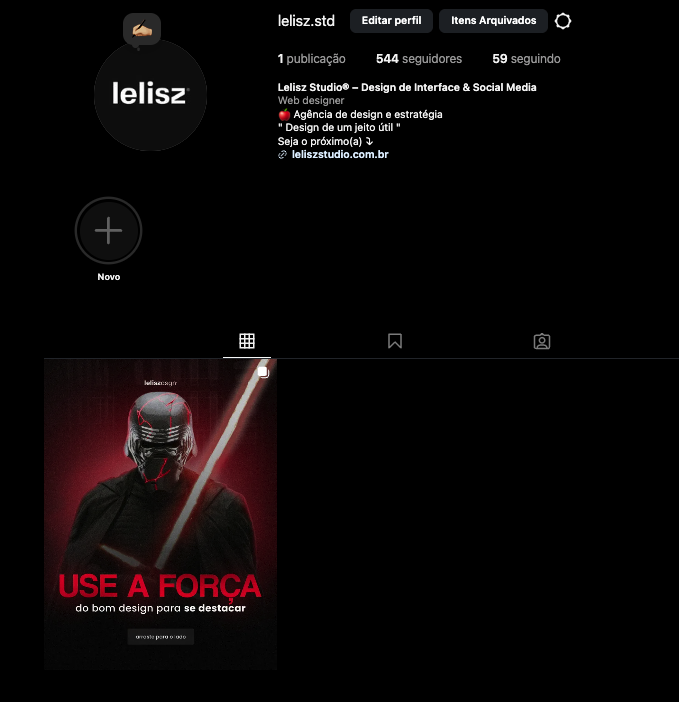Image resolution: width=679 pixels, height=702 pixels.
Task: Add a new highlight with Novo
Action: pyautogui.click(x=108, y=231)
